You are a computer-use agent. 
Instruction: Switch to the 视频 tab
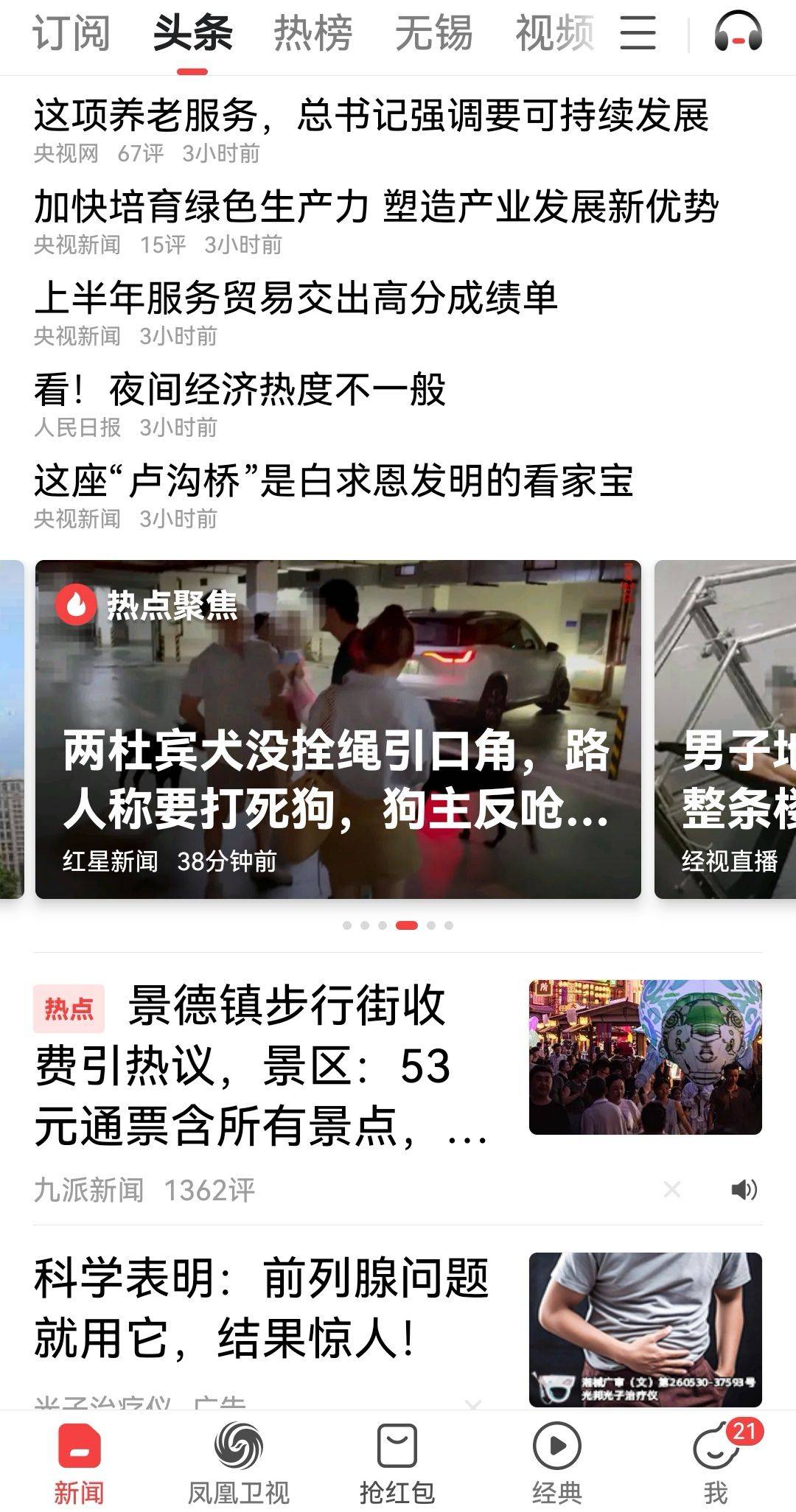pos(554,34)
